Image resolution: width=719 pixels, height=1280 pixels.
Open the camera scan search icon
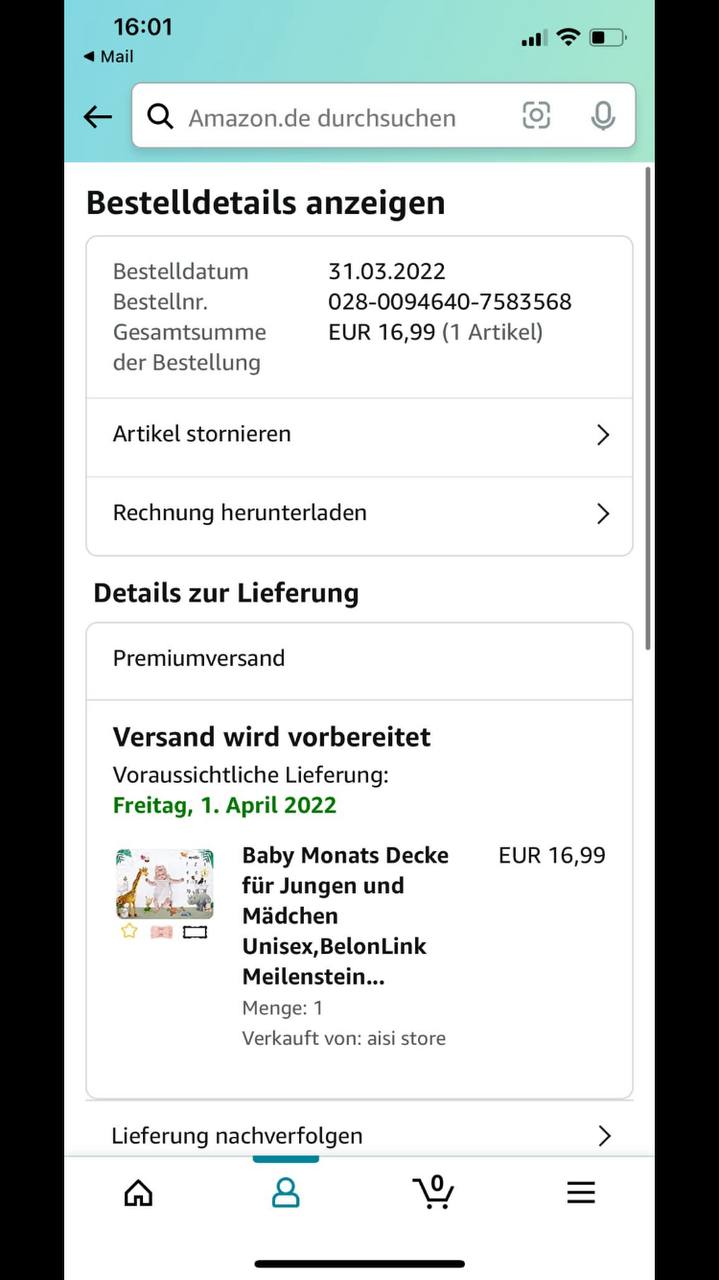point(536,116)
